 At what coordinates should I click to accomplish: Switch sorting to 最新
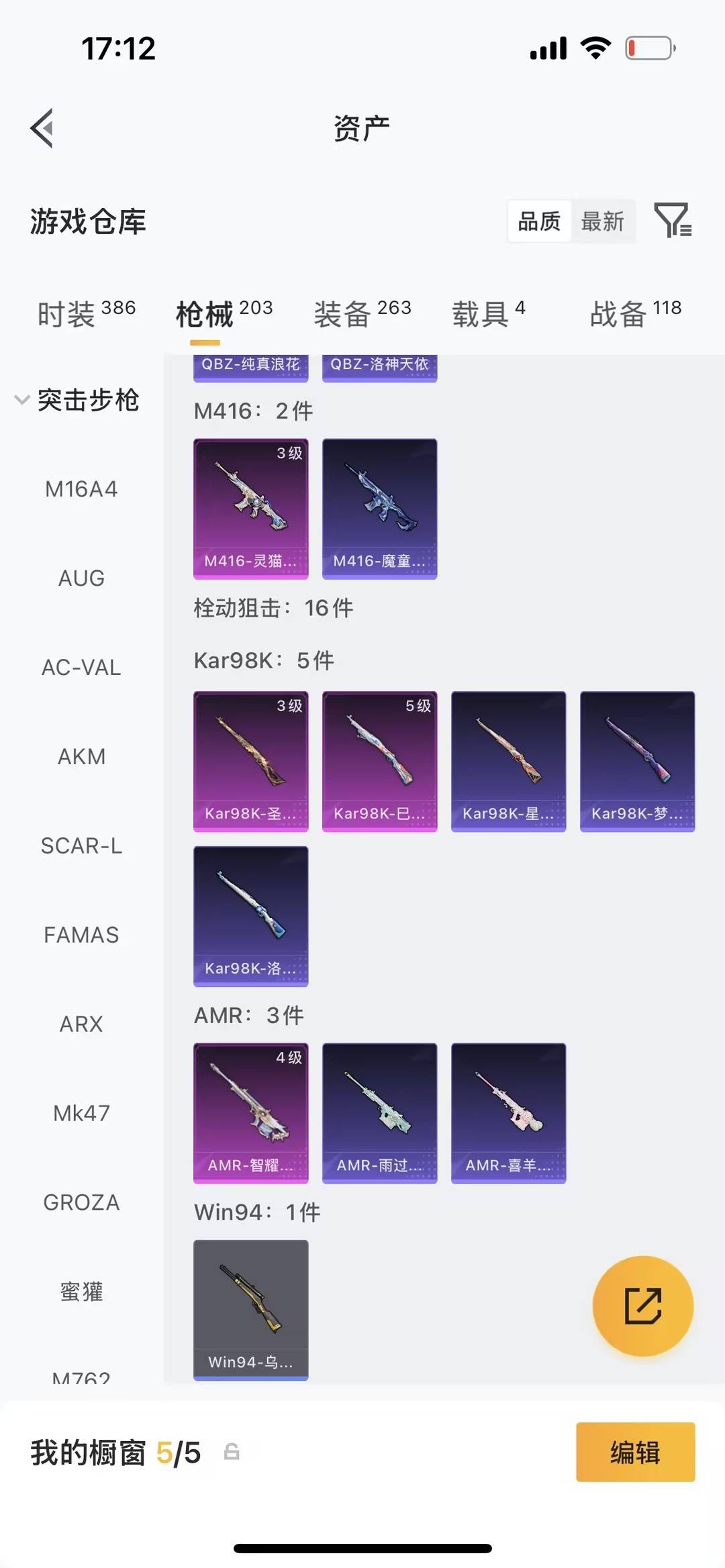[x=603, y=222]
